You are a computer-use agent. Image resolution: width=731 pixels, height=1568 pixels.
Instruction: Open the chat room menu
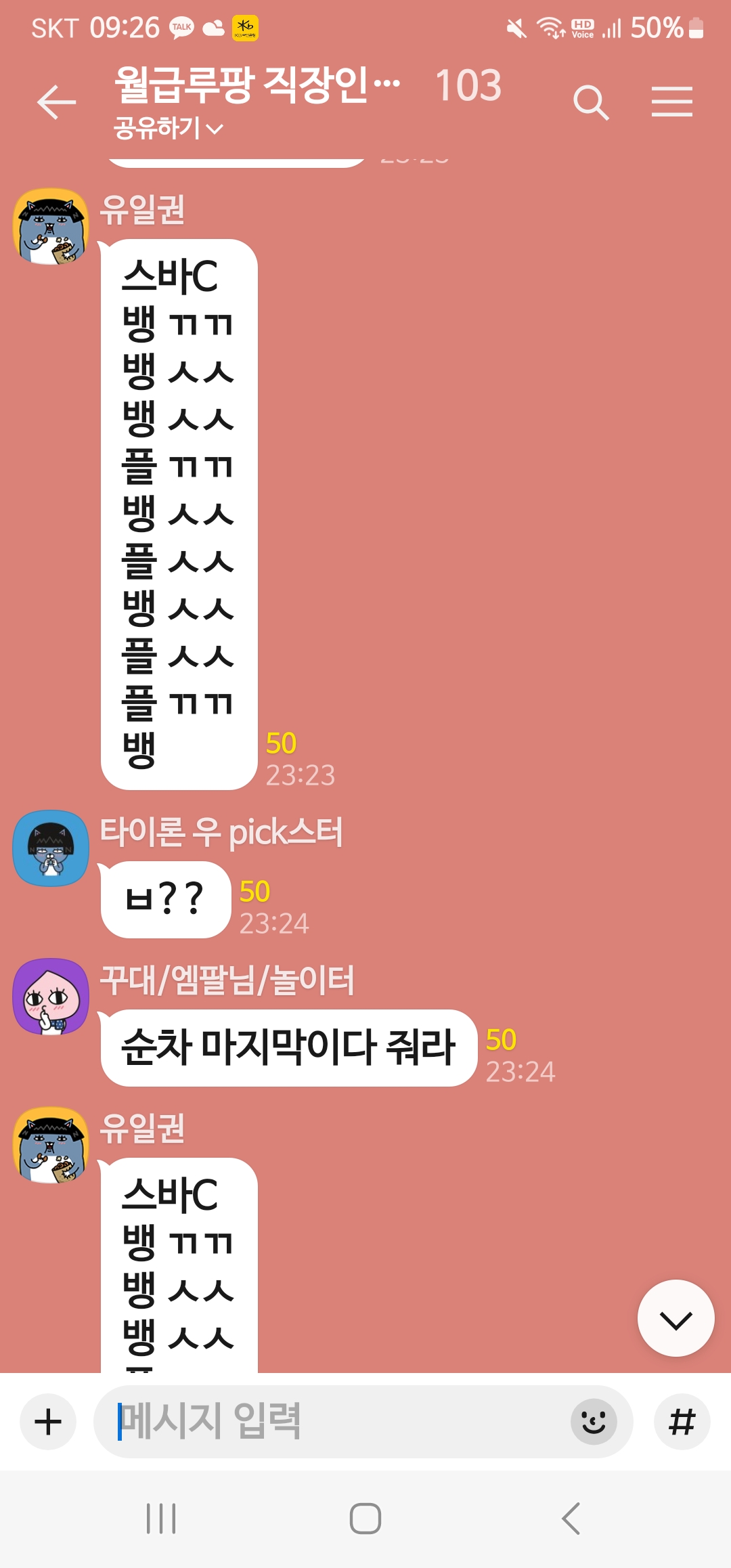[x=672, y=102]
